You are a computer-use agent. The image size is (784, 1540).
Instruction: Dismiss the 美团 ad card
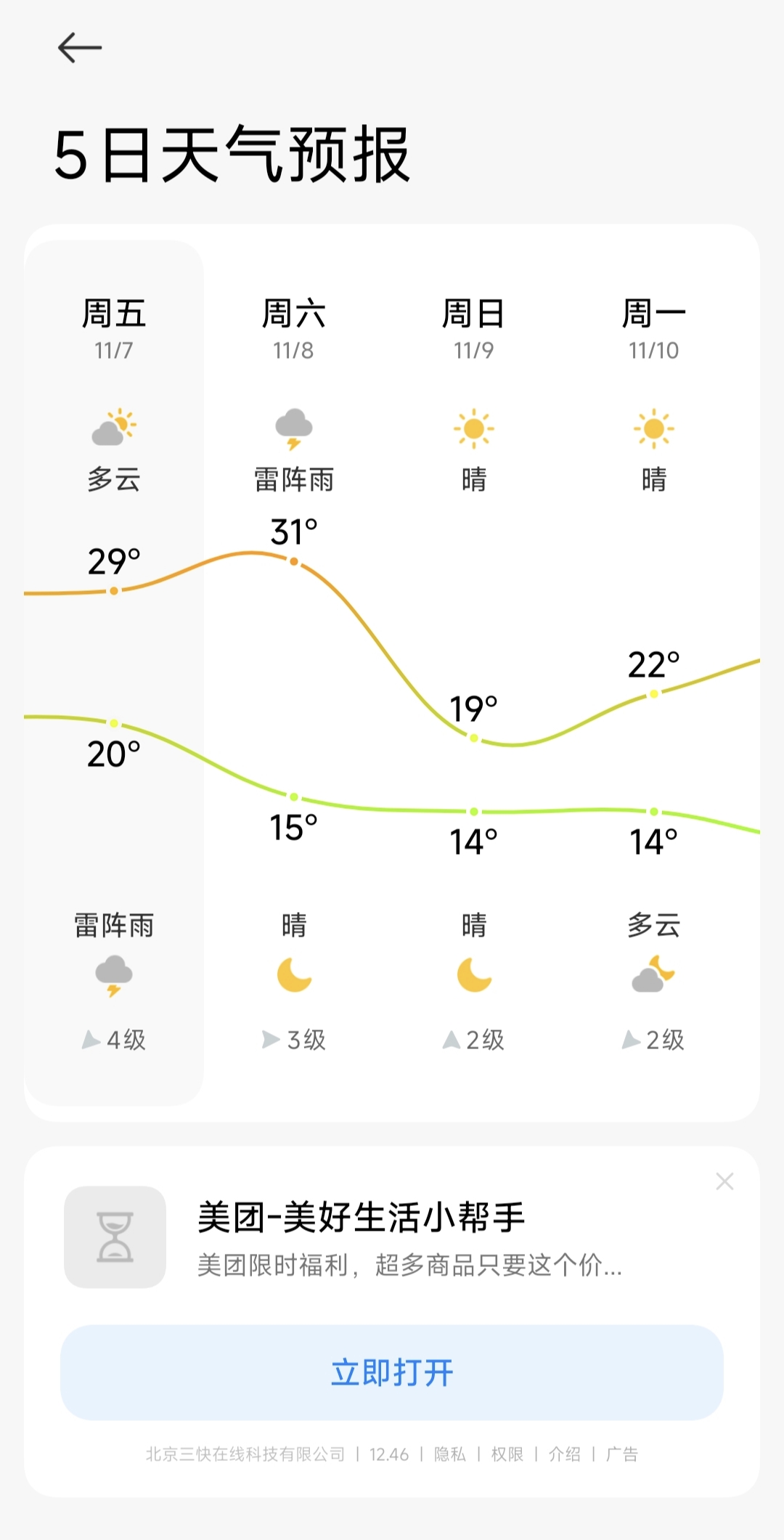click(x=724, y=1181)
